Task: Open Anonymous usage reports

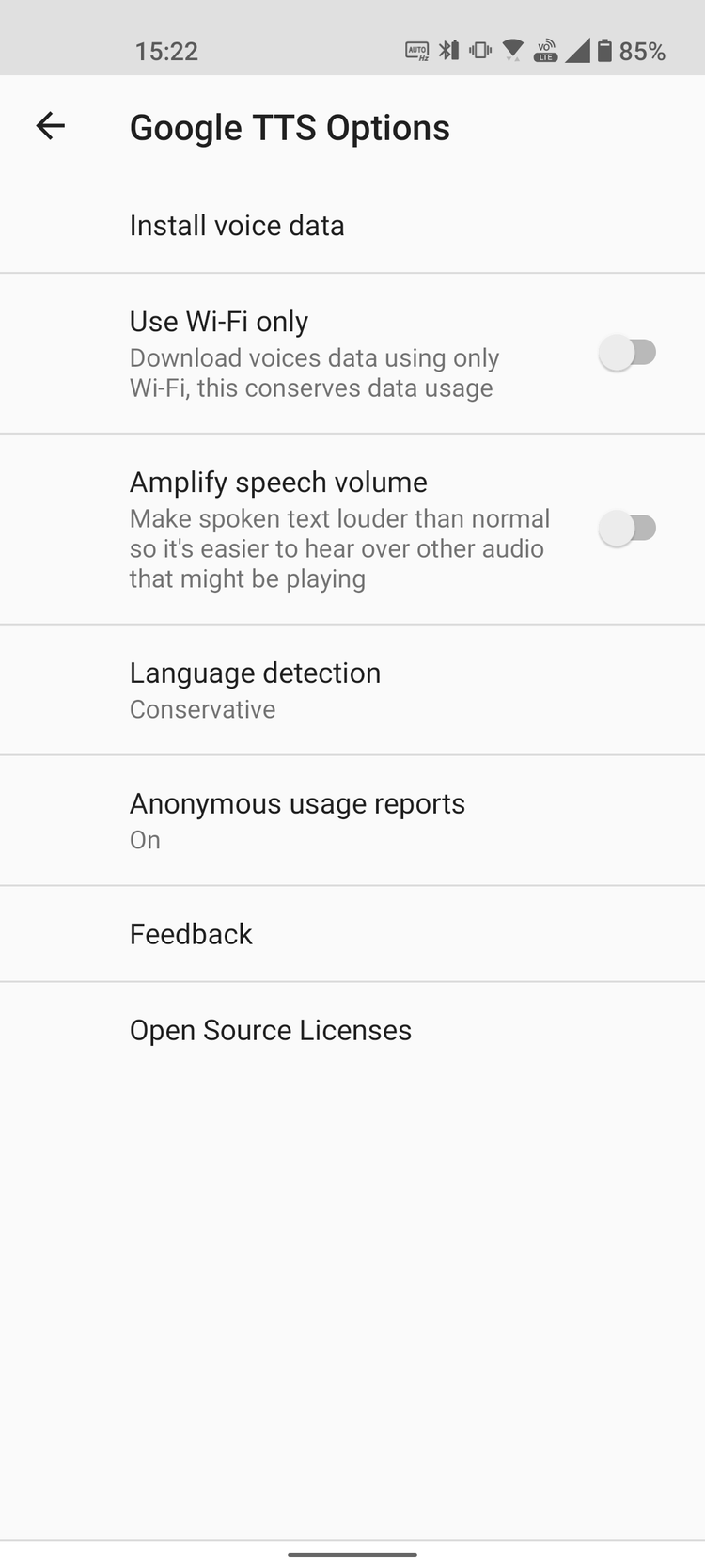Action: tap(352, 820)
